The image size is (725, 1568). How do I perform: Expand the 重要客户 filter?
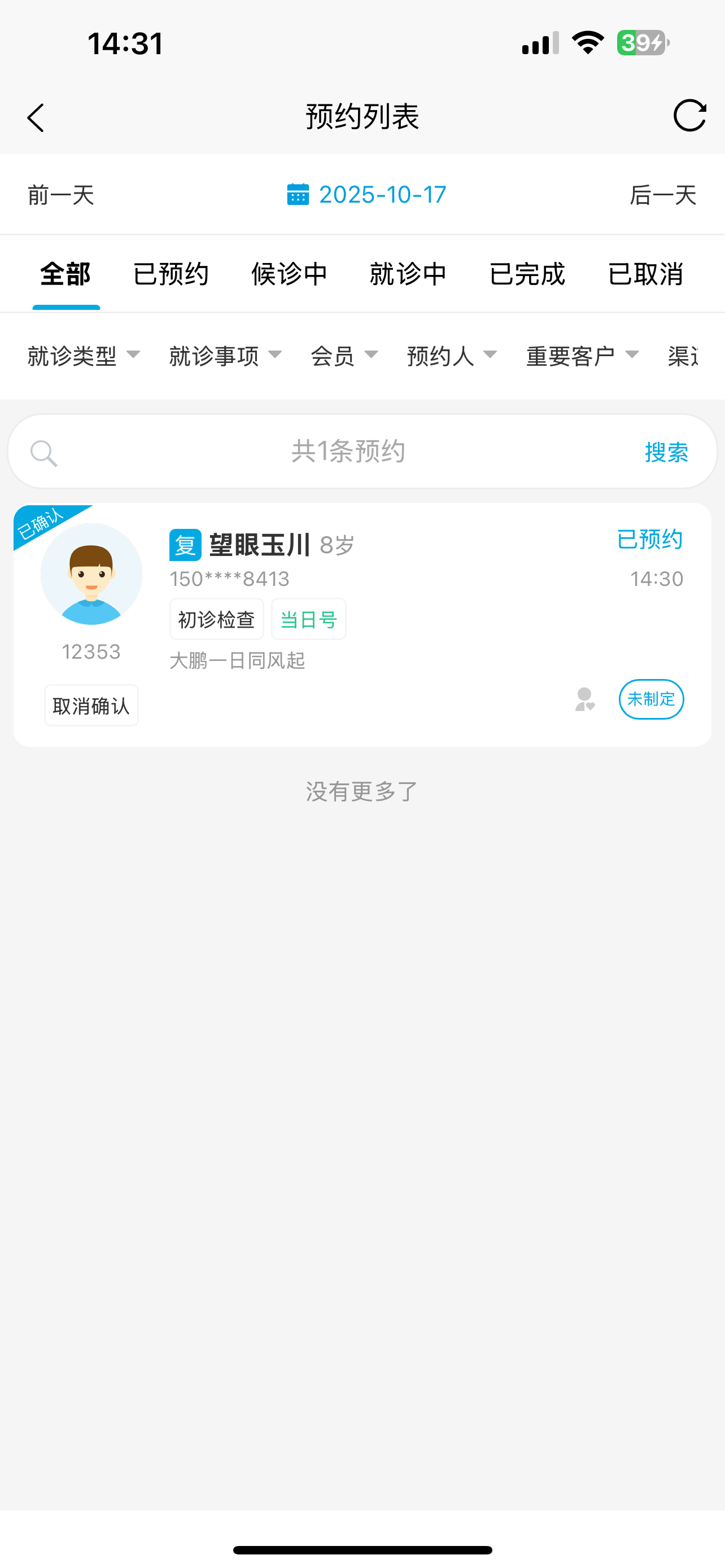pyautogui.click(x=582, y=356)
